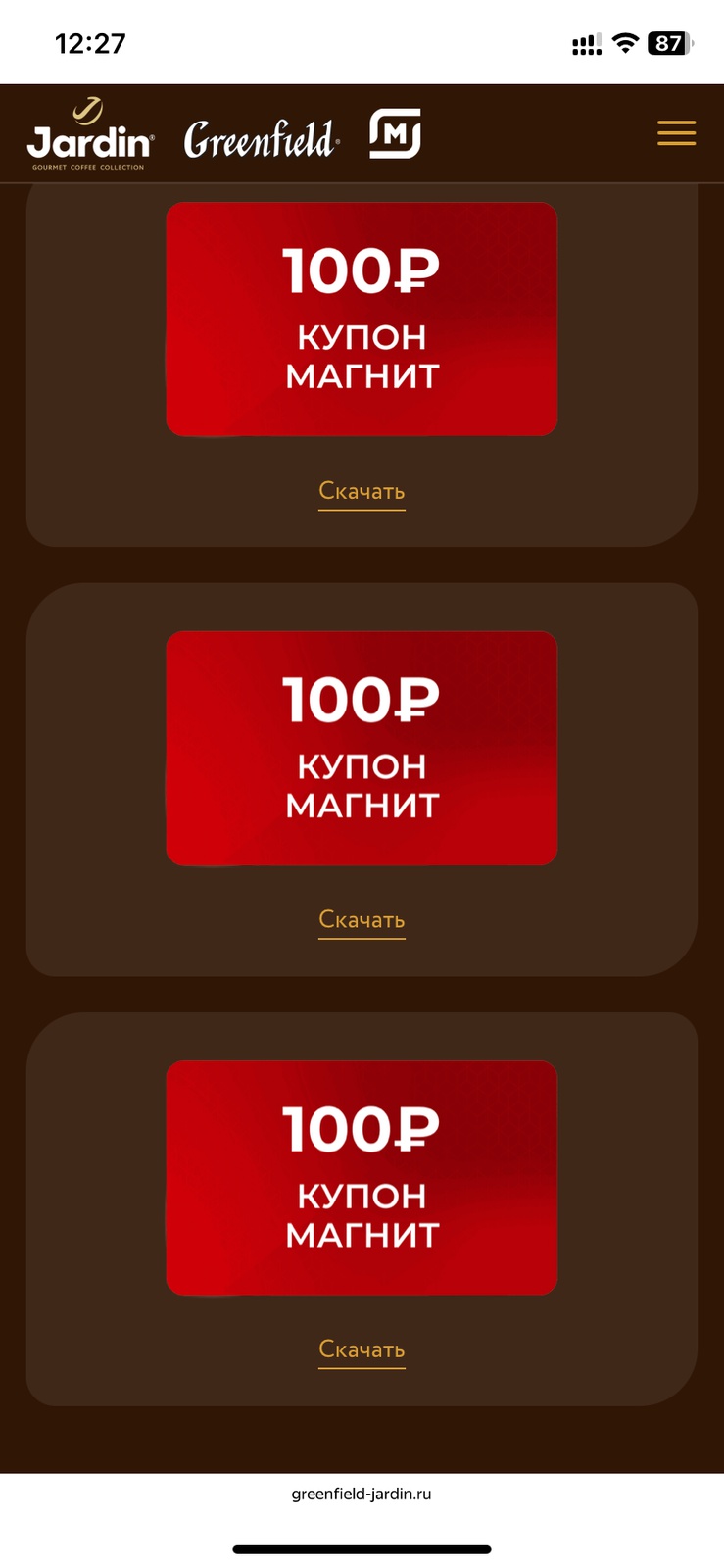Tap Скачать under the middle Магнит coupon
This screenshot has height=1568, width=724.
pyautogui.click(x=362, y=920)
